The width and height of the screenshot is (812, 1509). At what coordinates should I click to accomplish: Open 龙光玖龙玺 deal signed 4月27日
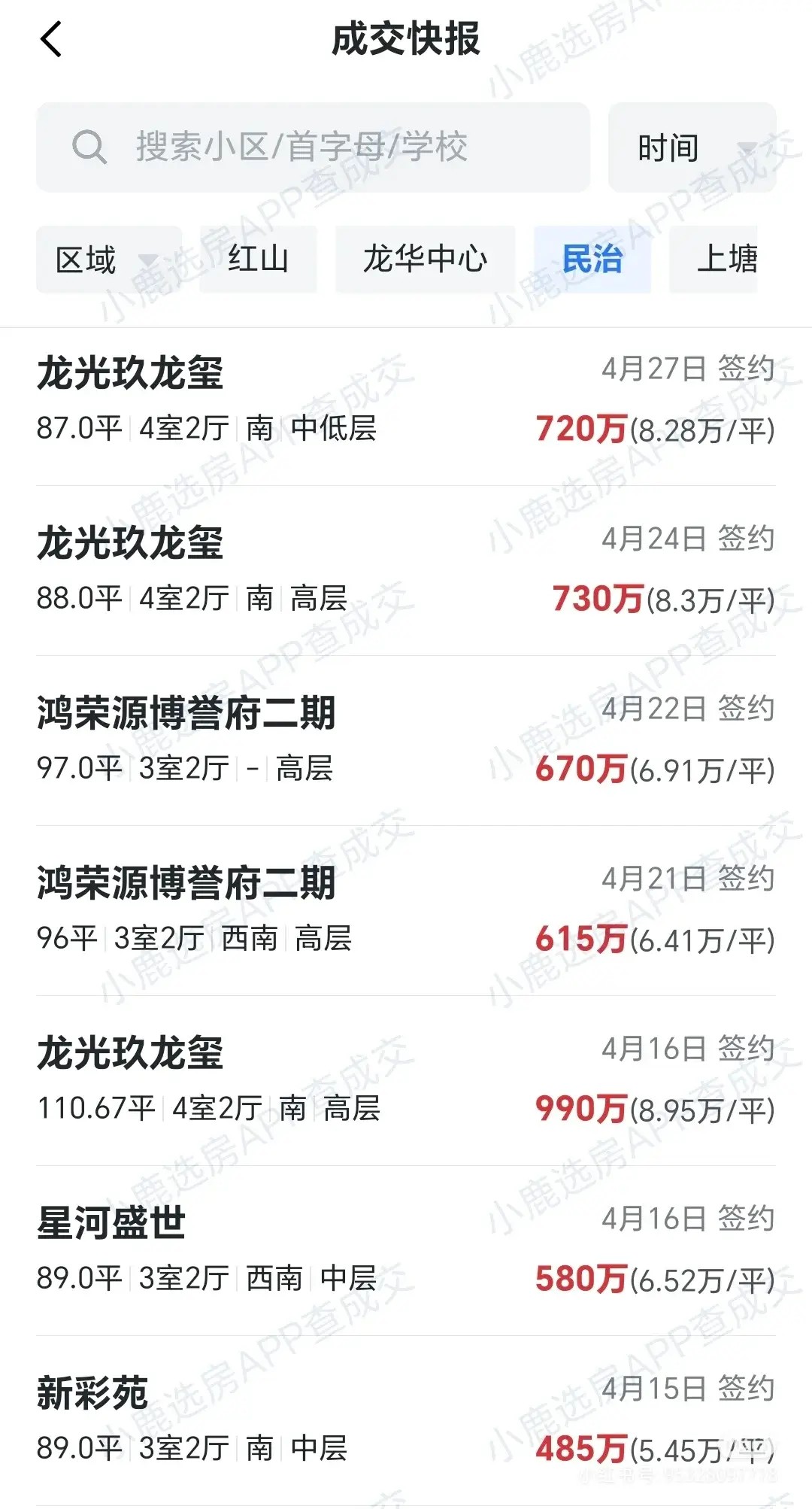406,399
